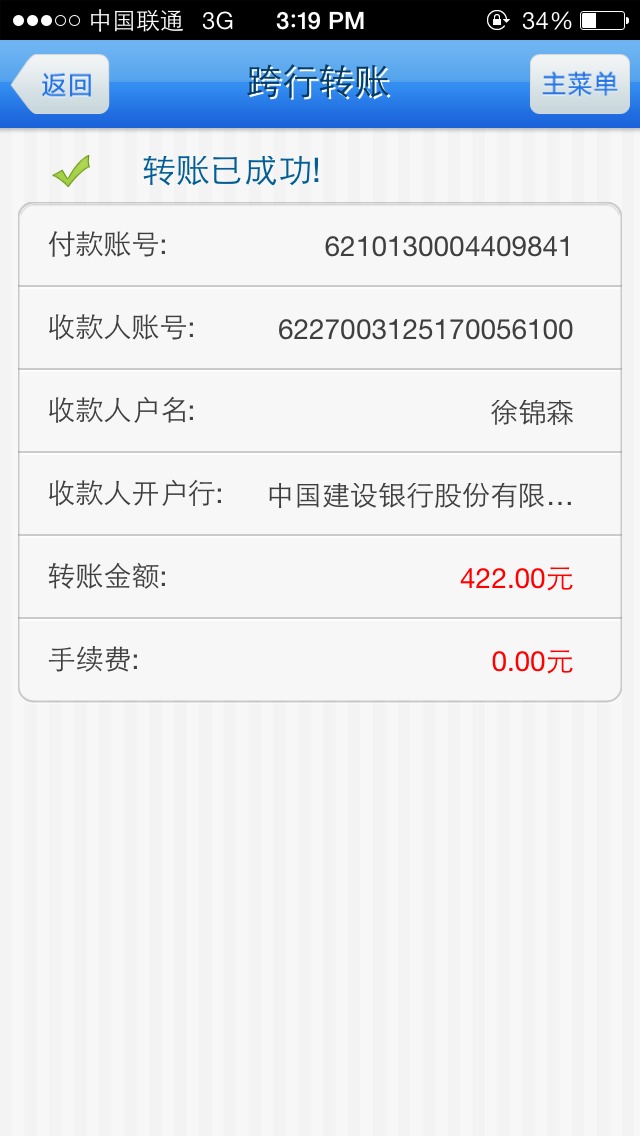Open the 主菜单 main menu
This screenshot has height=1136, width=640.
pyautogui.click(x=579, y=84)
